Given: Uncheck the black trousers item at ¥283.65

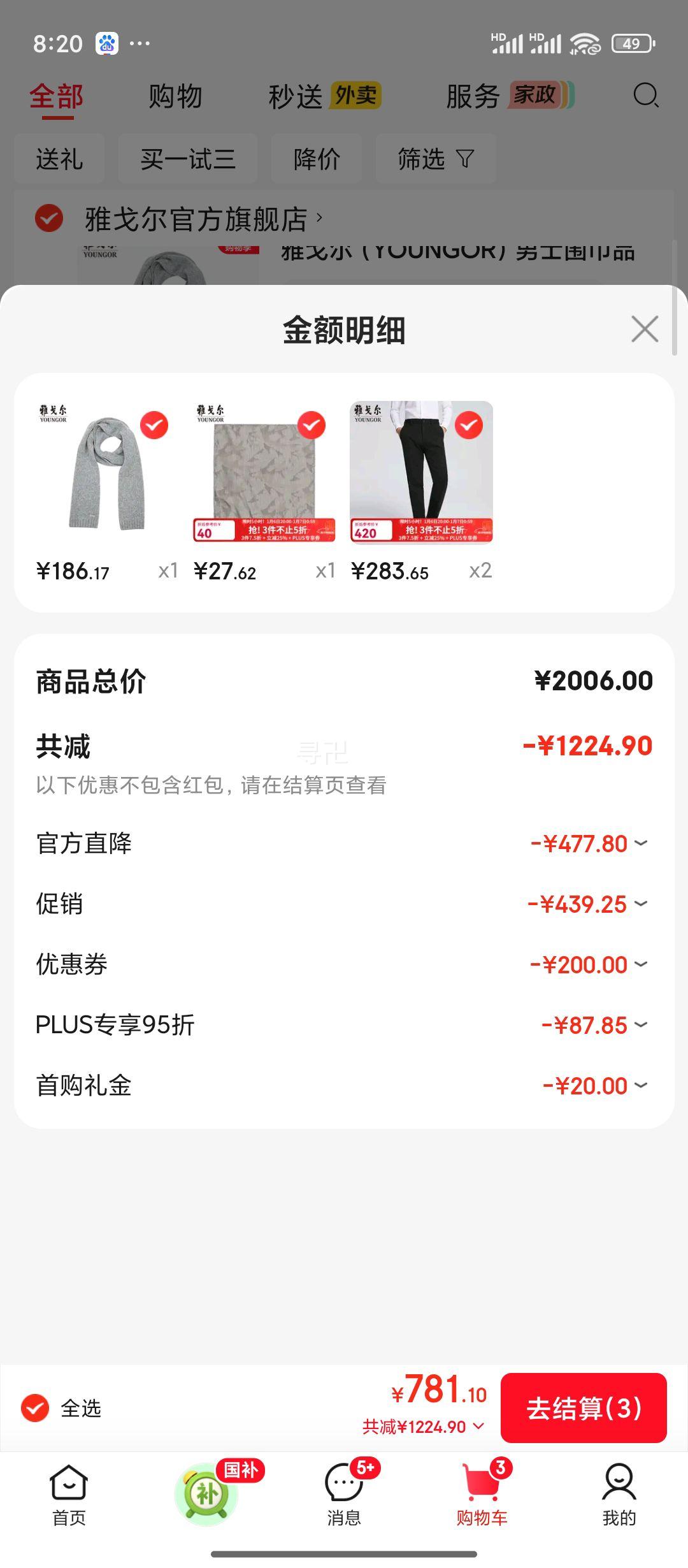Looking at the screenshot, I should point(469,425).
